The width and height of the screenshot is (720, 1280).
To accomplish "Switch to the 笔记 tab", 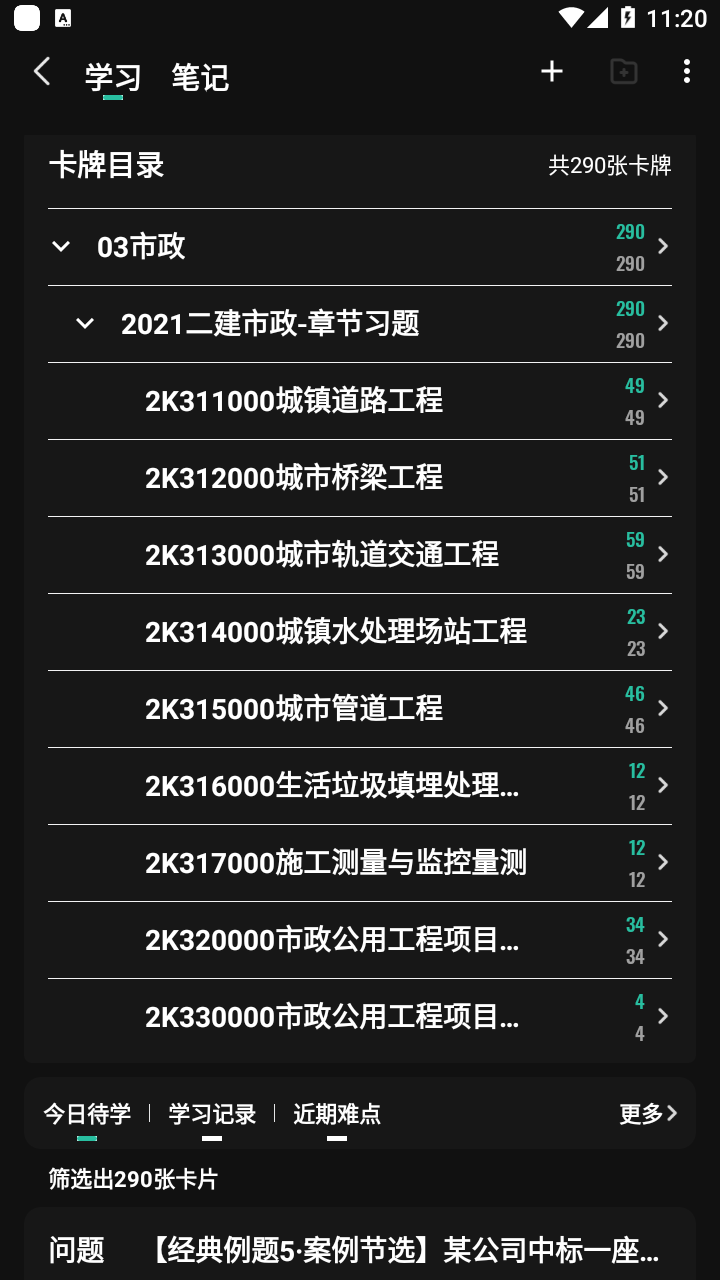I will point(200,78).
